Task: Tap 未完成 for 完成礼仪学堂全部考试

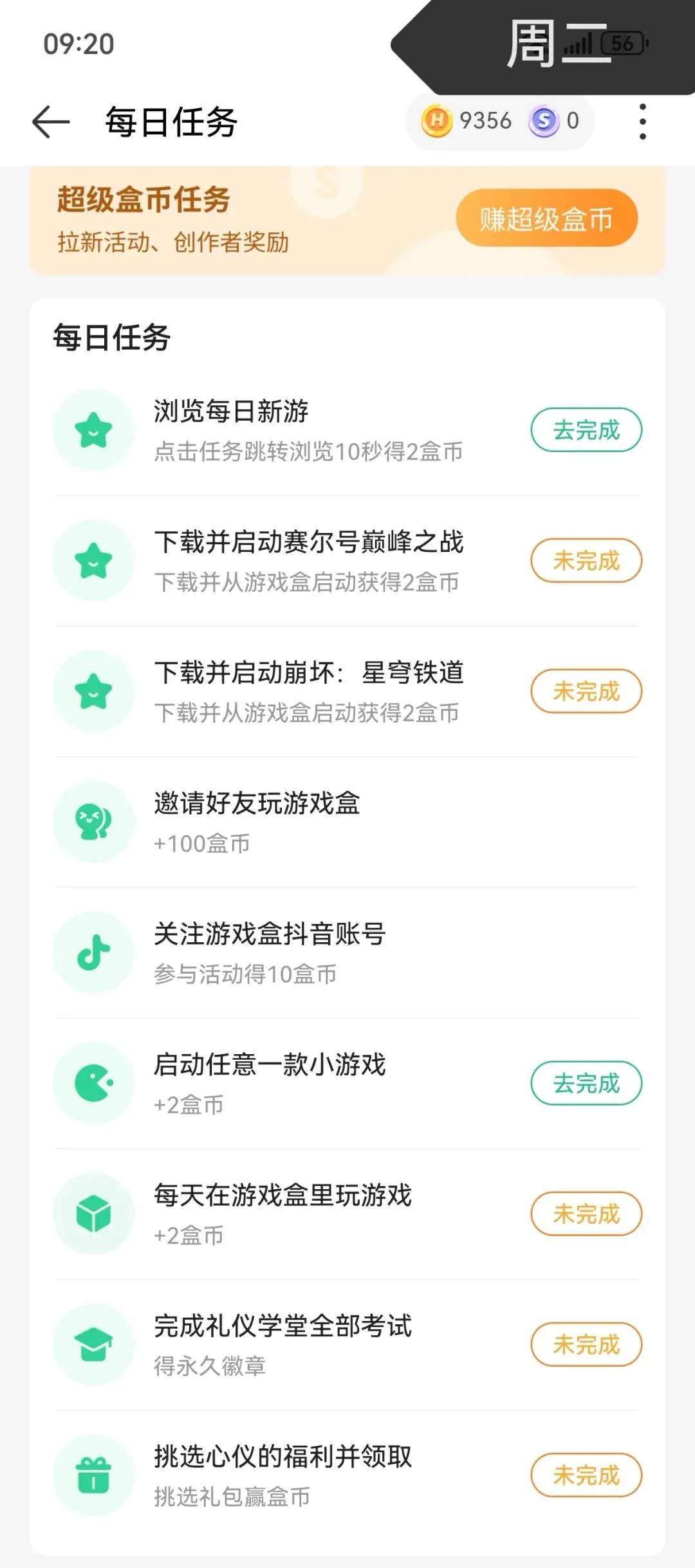Action: tap(586, 1344)
